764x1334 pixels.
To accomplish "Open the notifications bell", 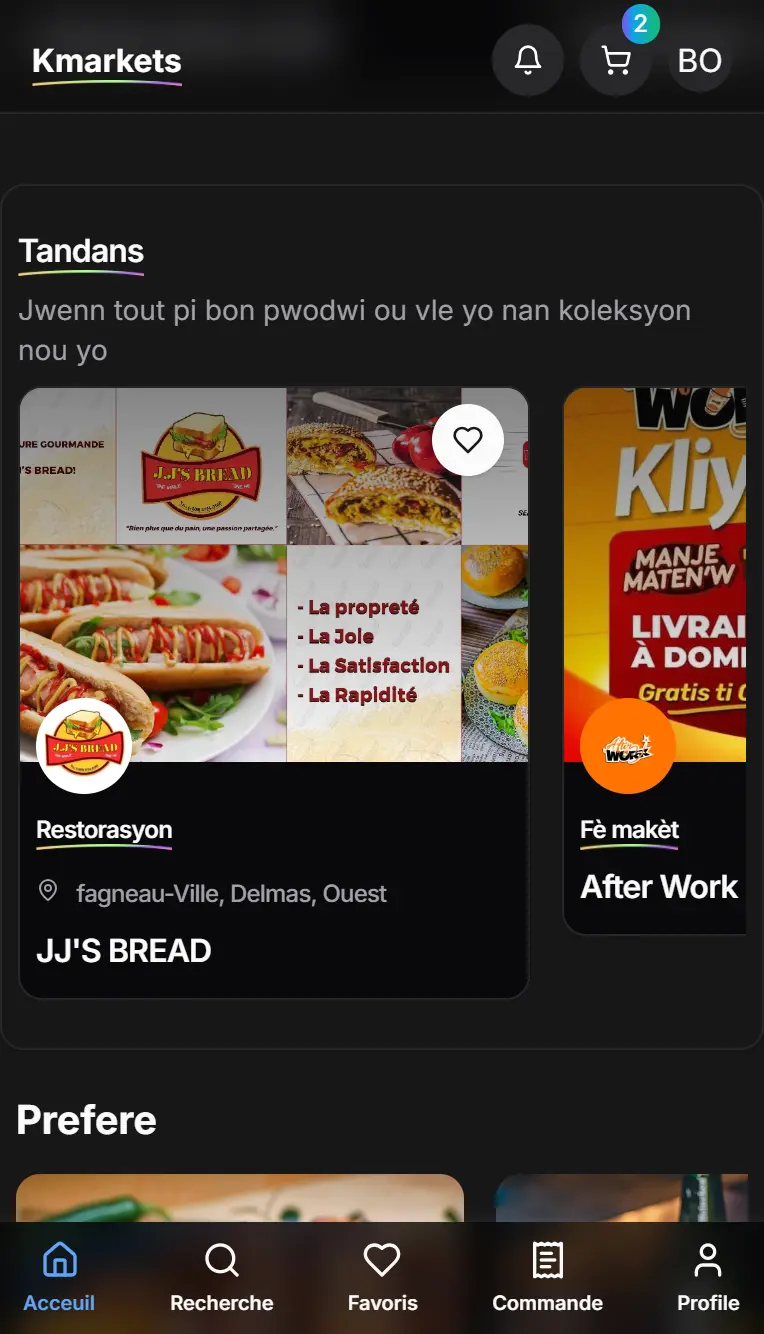I will (x=528, y=61).
